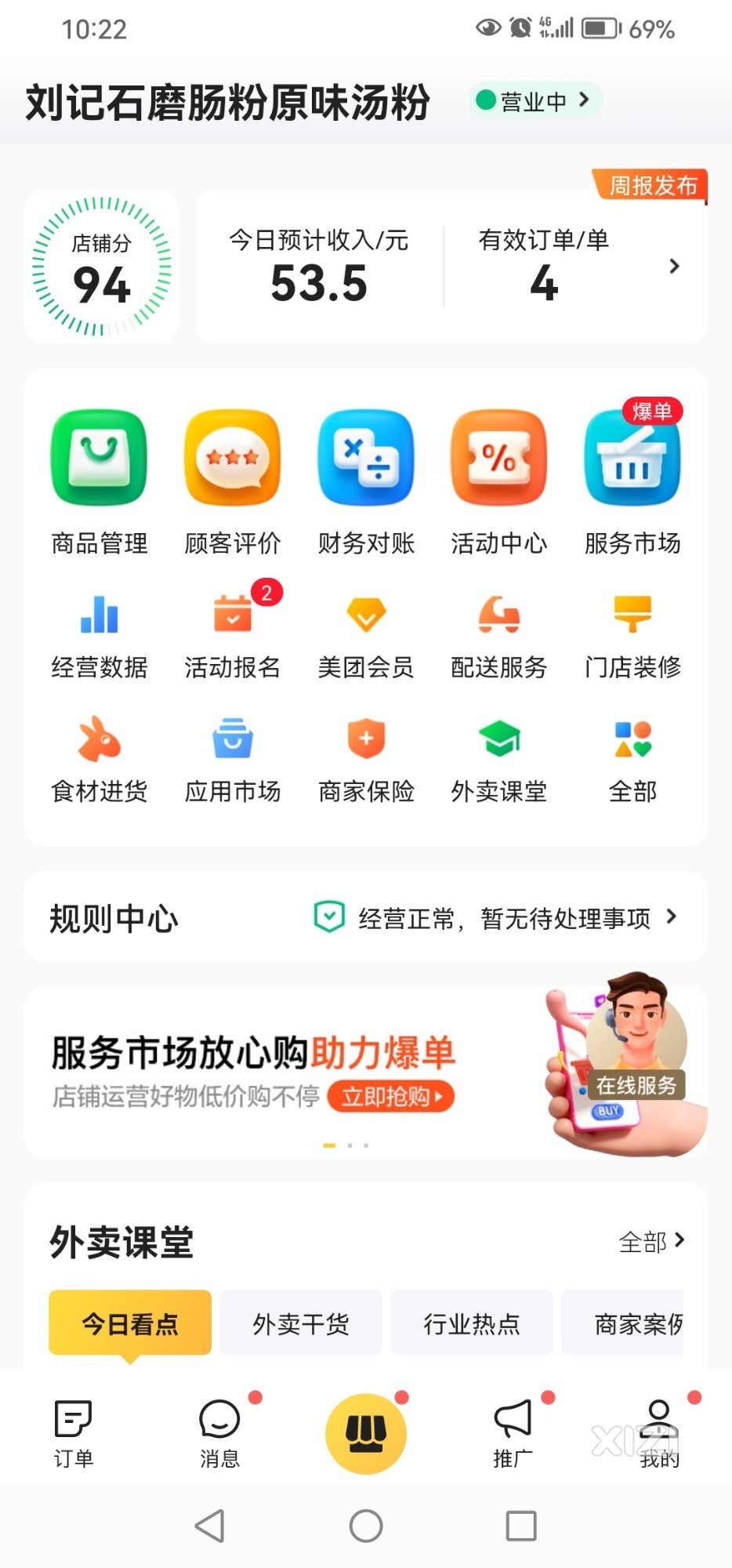Tap 立即抢购 on the banner
Image resolution: width=732 pixels, height=1568 pixels.
[x=390, y=1096]
